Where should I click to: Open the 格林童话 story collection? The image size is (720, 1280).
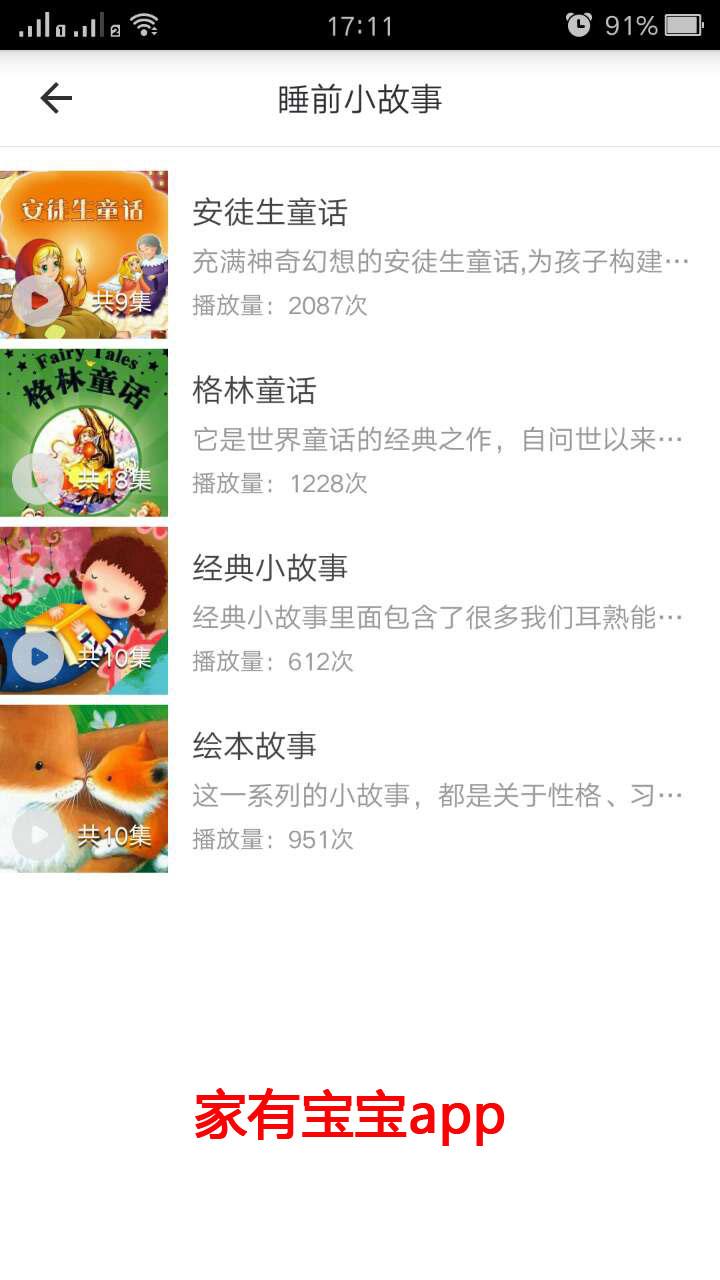click(254, 390)
